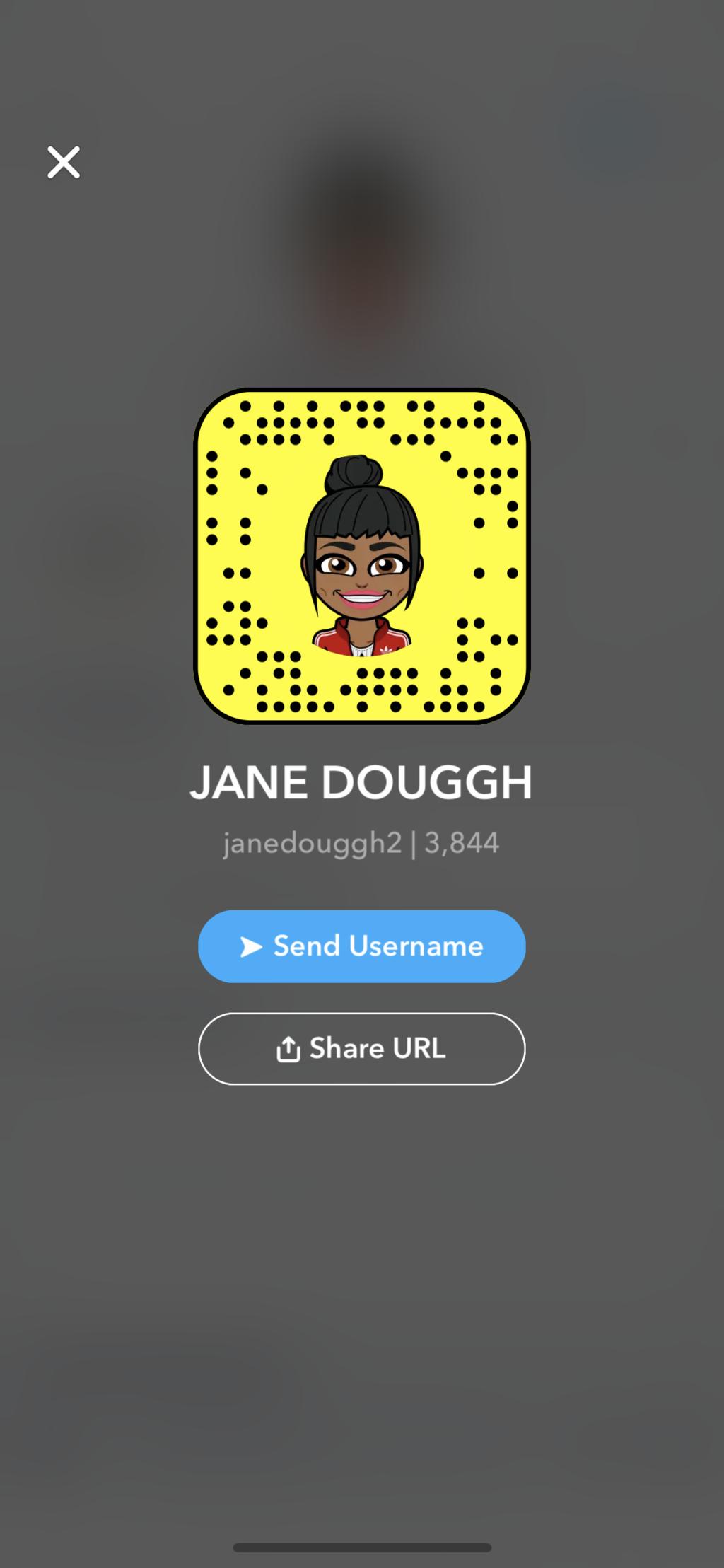724x1568 pixels.
Task: Tap the Send Username button
Action: pos(361,946)
